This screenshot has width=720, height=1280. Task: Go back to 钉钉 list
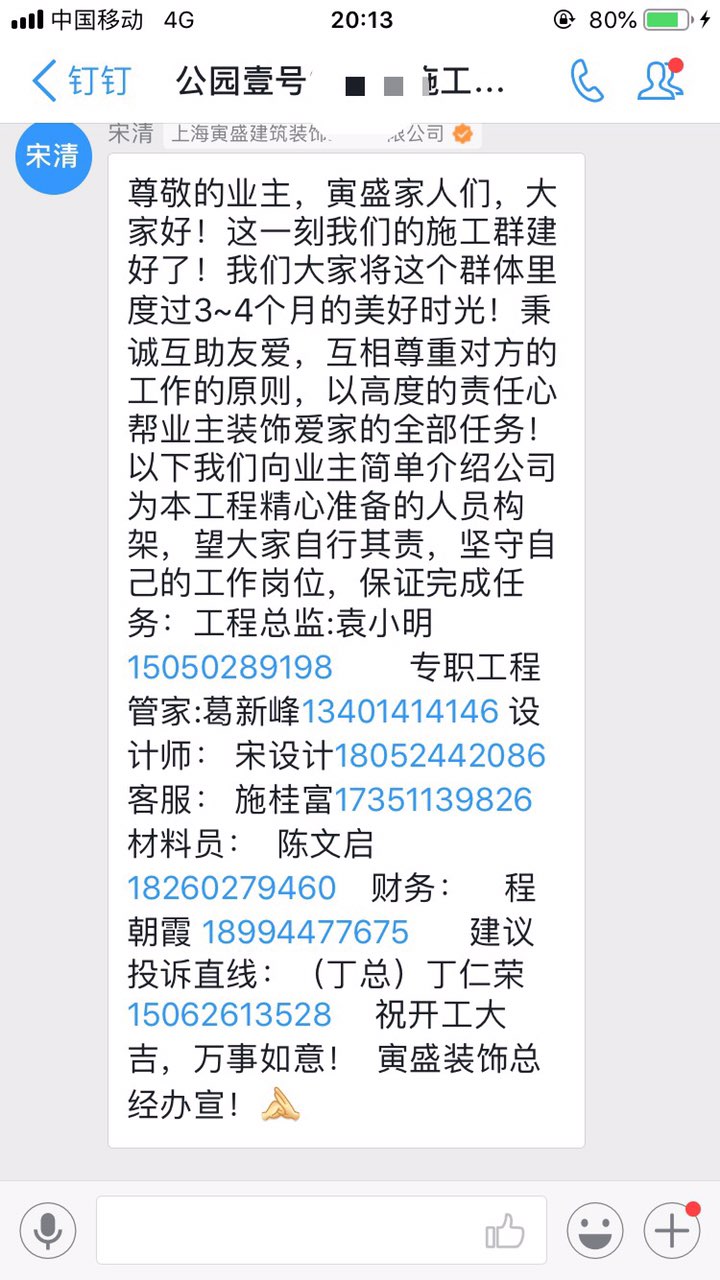tap(82, 81)
